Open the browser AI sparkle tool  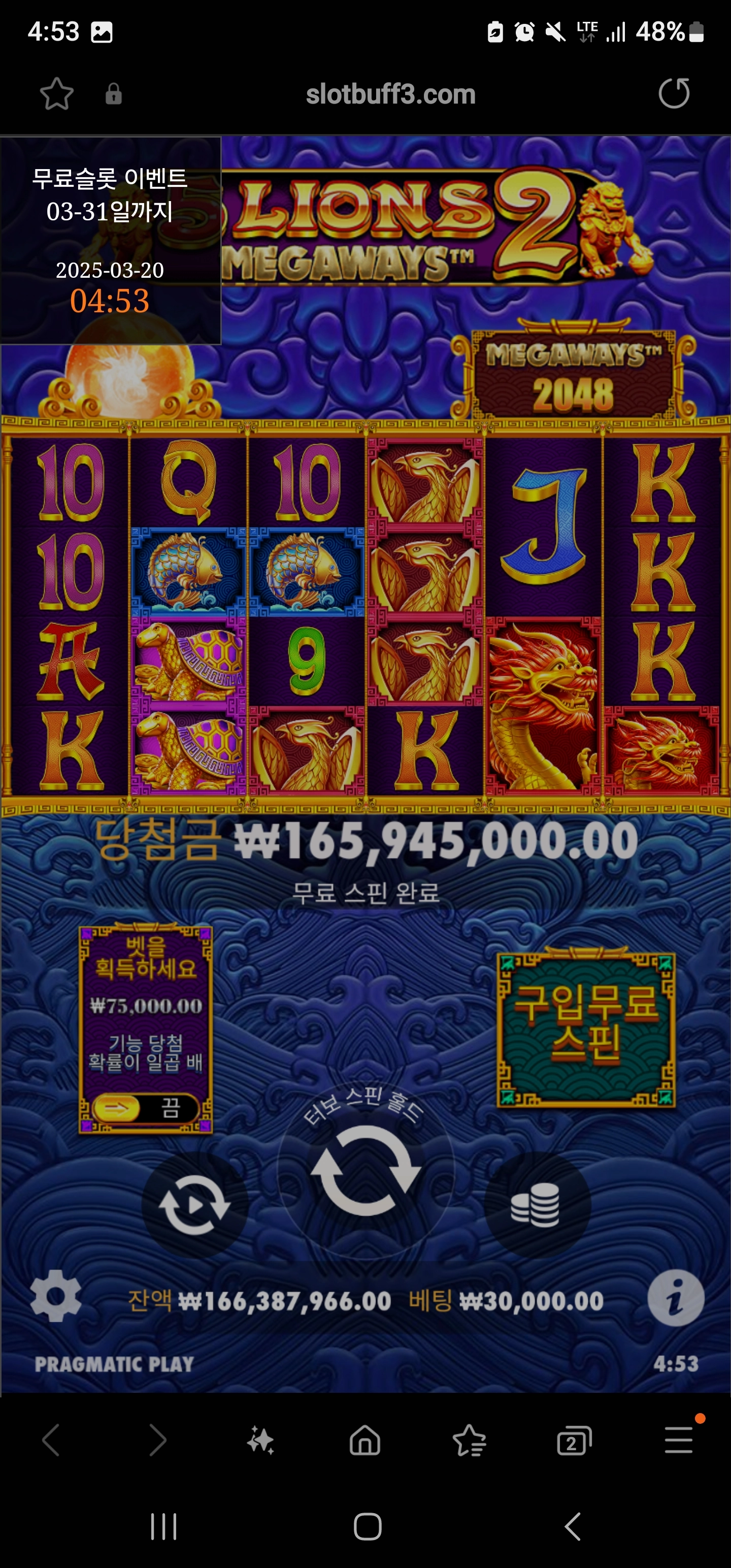260,1441
